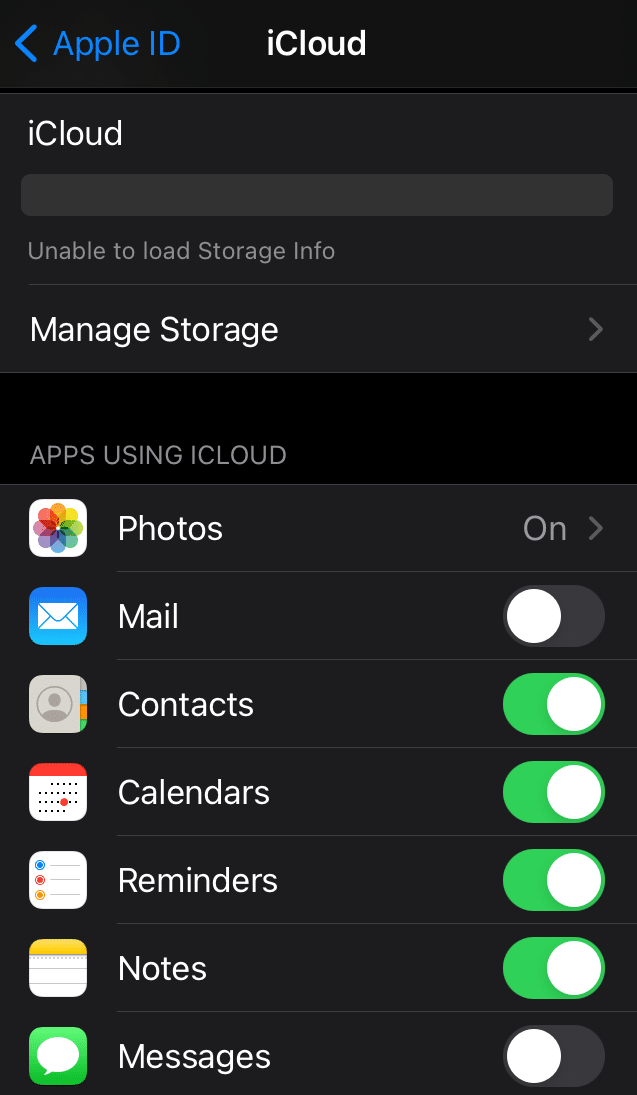
Task: Open Photos iCloud settings
Action: click(318, 529)
